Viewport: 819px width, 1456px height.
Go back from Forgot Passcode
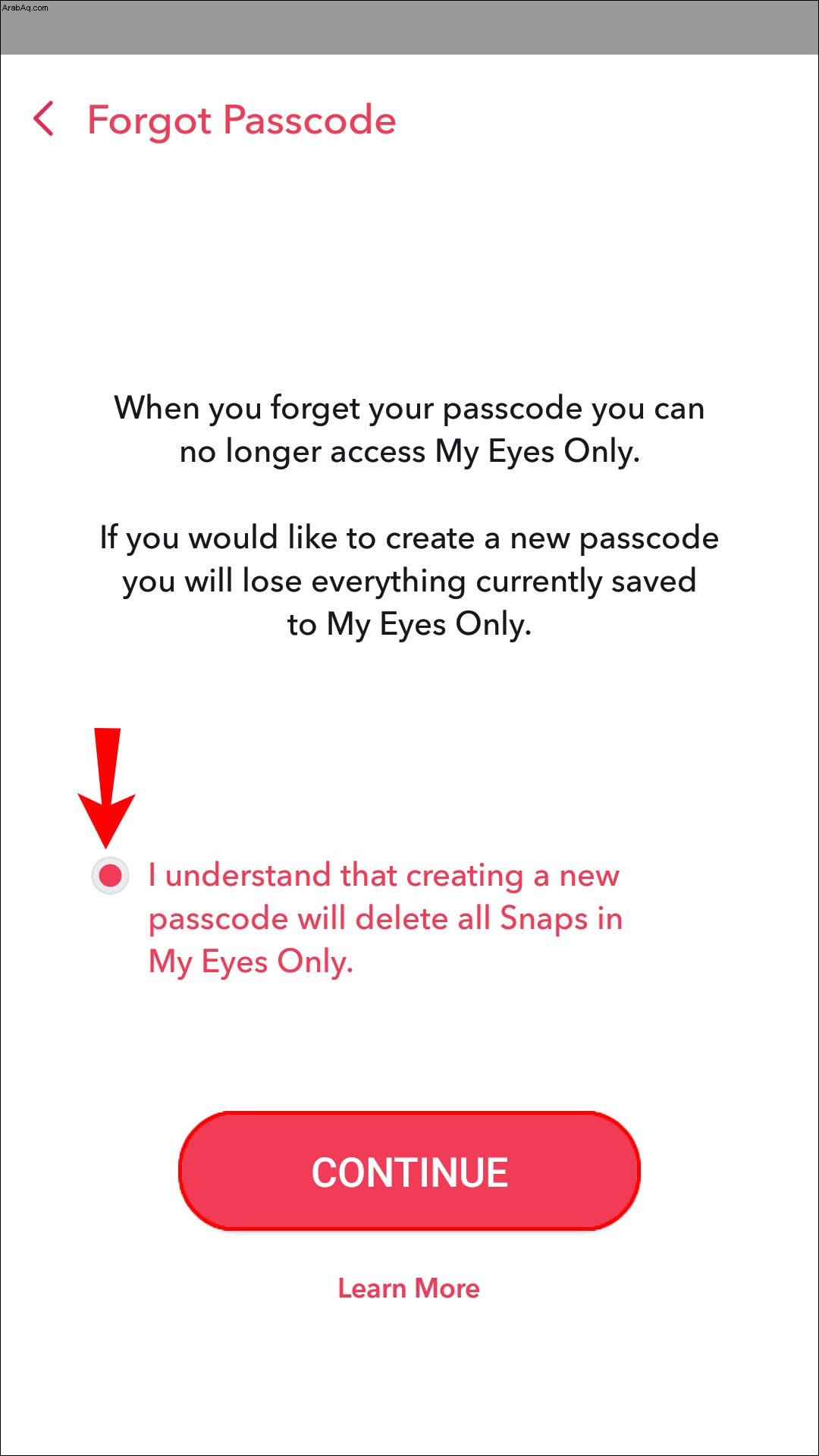(44, 120)
